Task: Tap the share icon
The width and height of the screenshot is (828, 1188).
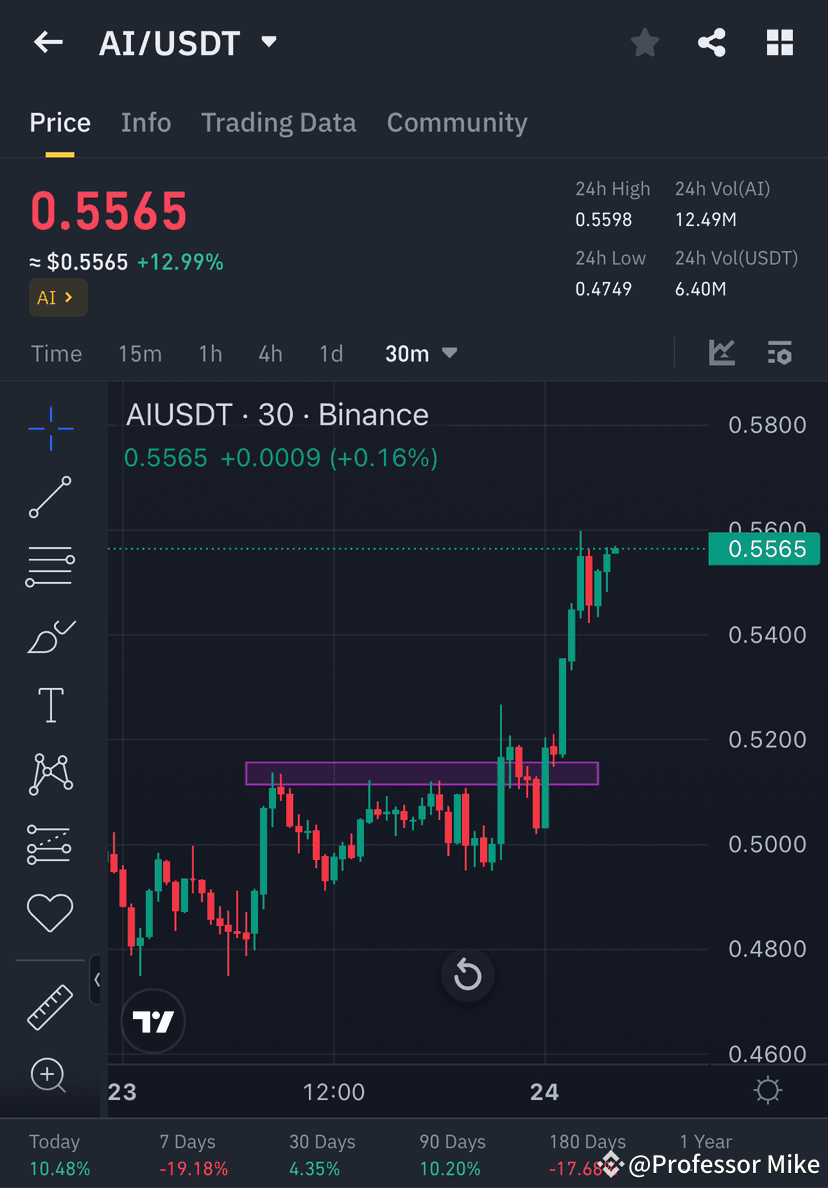Action: (712, 42)
